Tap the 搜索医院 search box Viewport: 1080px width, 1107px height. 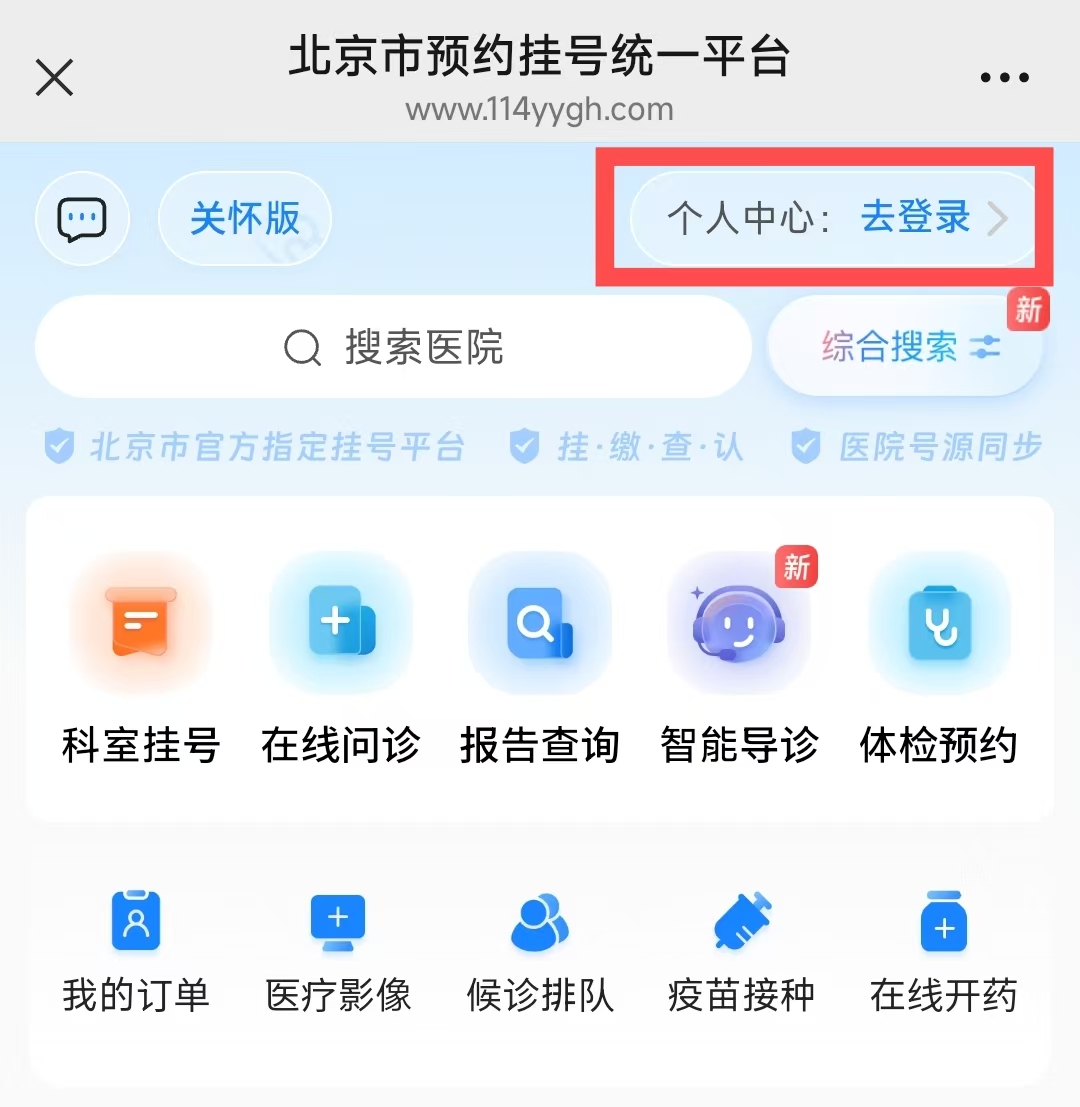click(393, 347)
